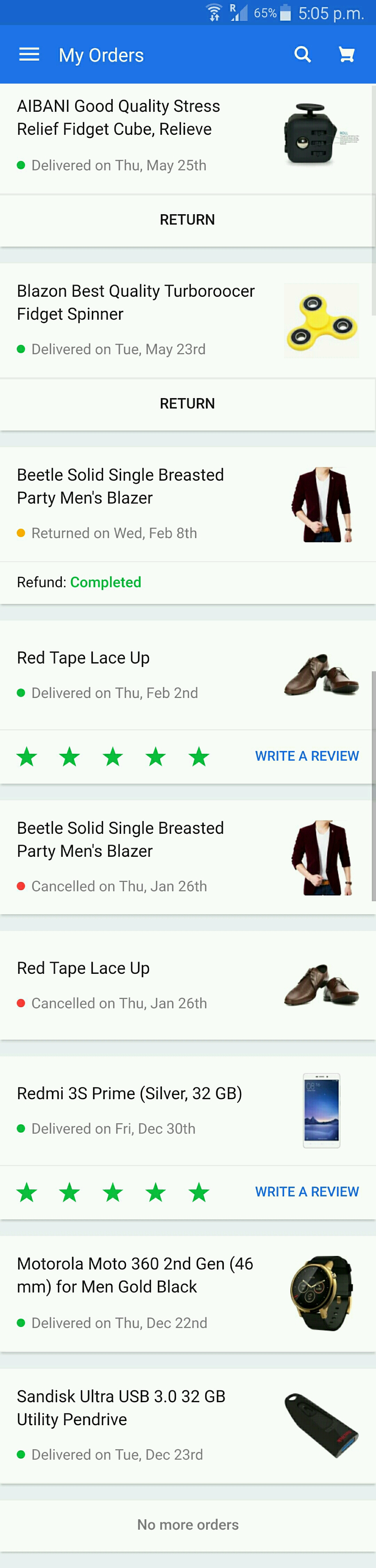Return the Blazon Fidget Spinner
Viewport: 376px width, 1568px height.
187,404
